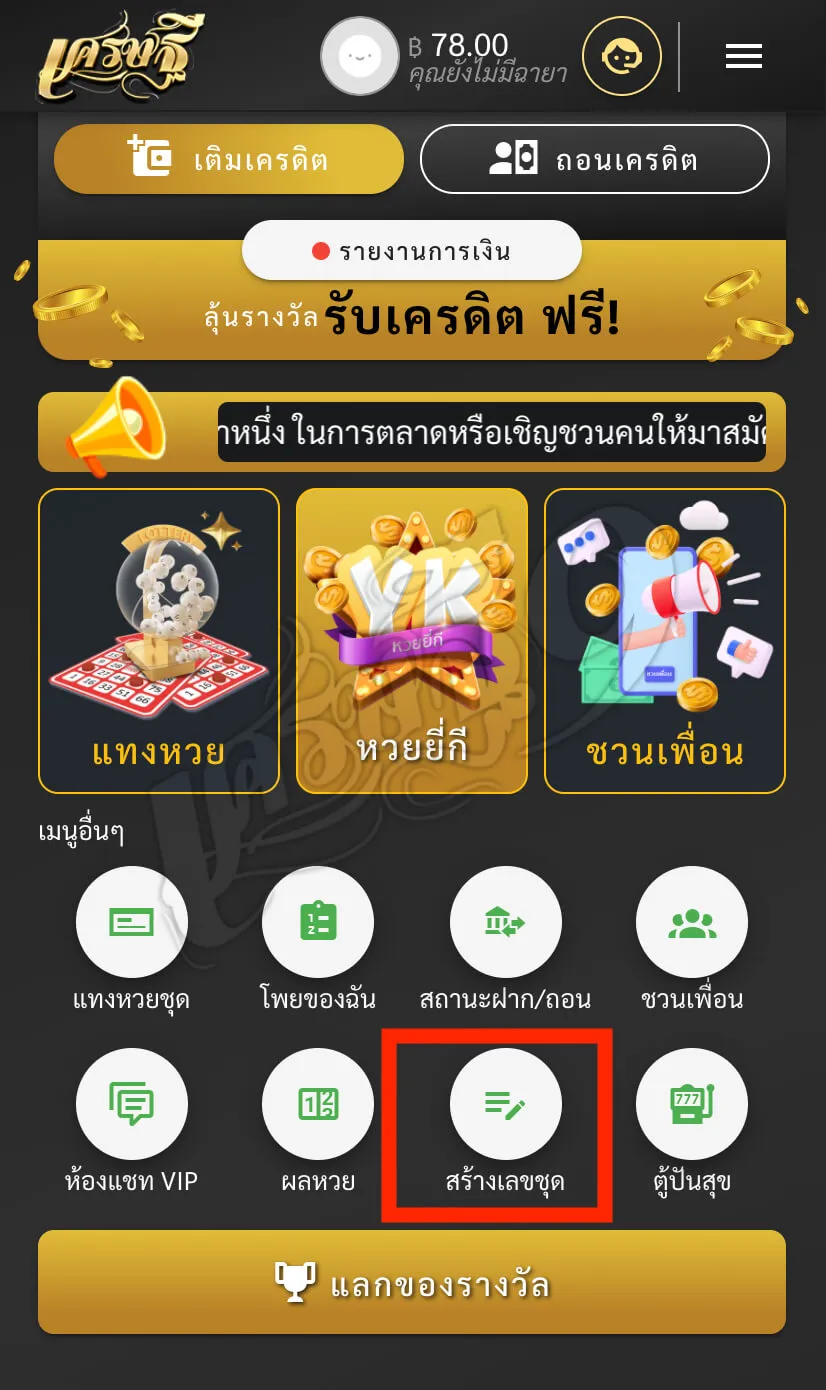Open the hamburger navigation menu

(x=744, y=56)
